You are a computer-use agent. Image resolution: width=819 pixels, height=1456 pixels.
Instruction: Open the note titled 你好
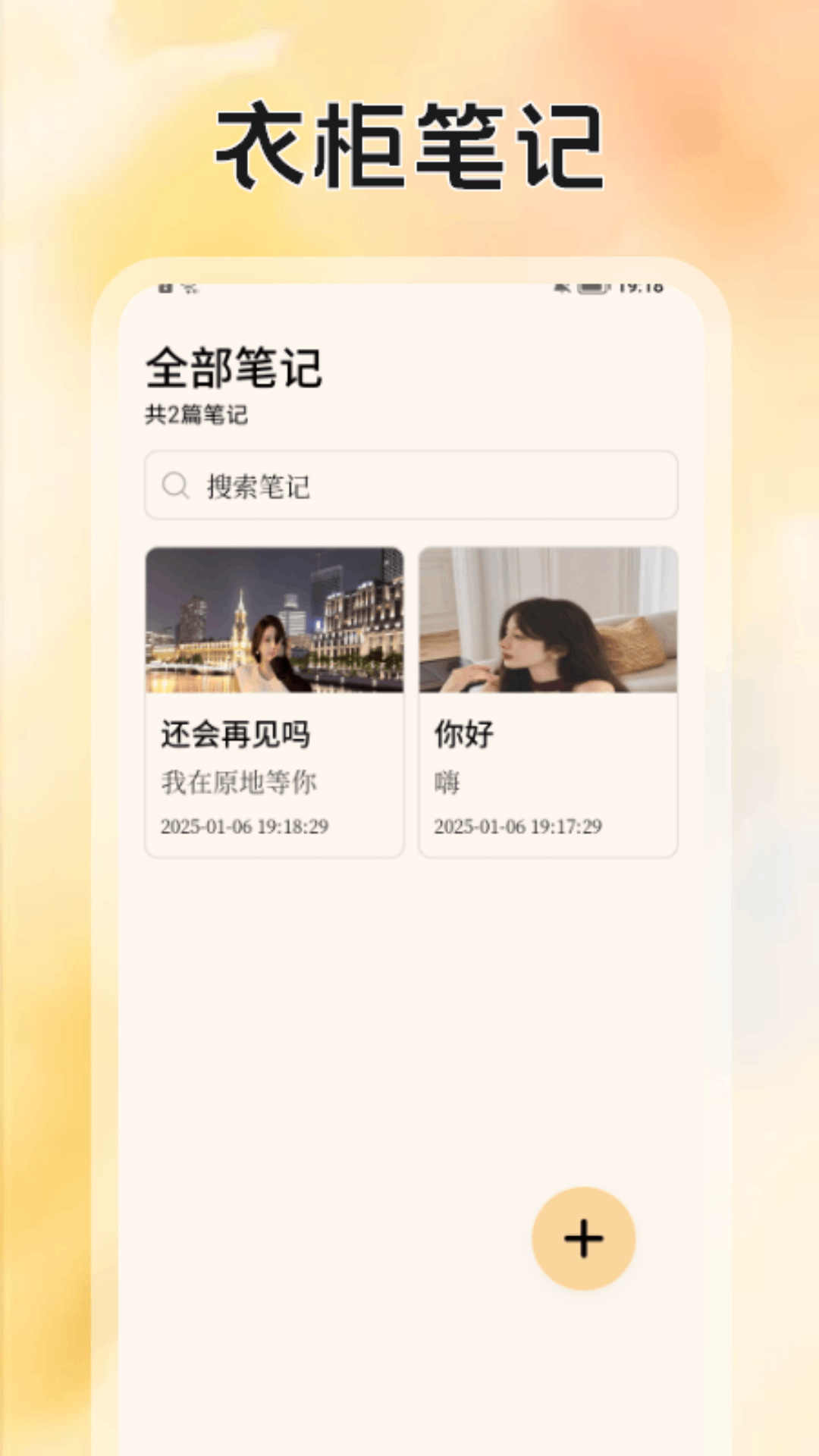[463, 733]
